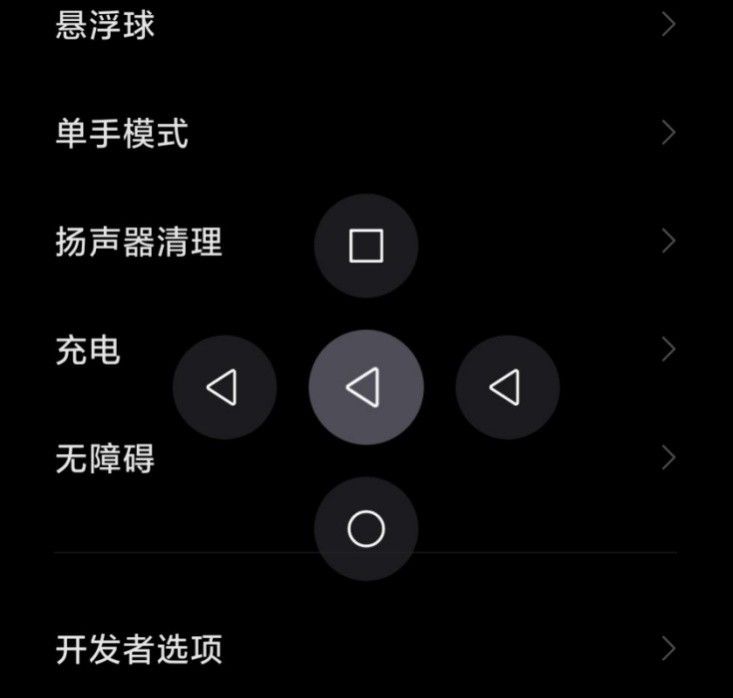Open the 扬声器清理 speaker cleaning row

tap(139, 242)
